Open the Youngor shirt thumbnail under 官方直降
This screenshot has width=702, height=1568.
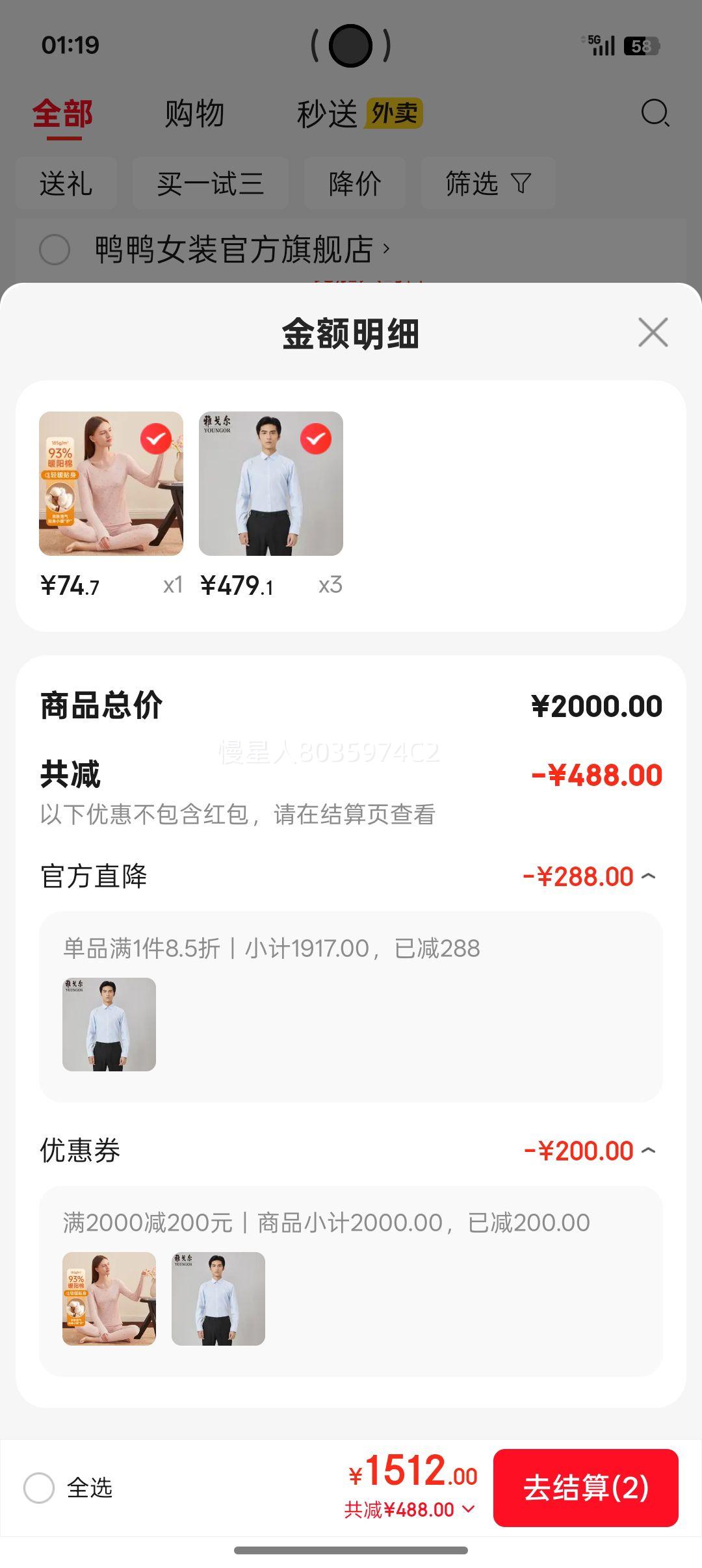click(109, 1025)
